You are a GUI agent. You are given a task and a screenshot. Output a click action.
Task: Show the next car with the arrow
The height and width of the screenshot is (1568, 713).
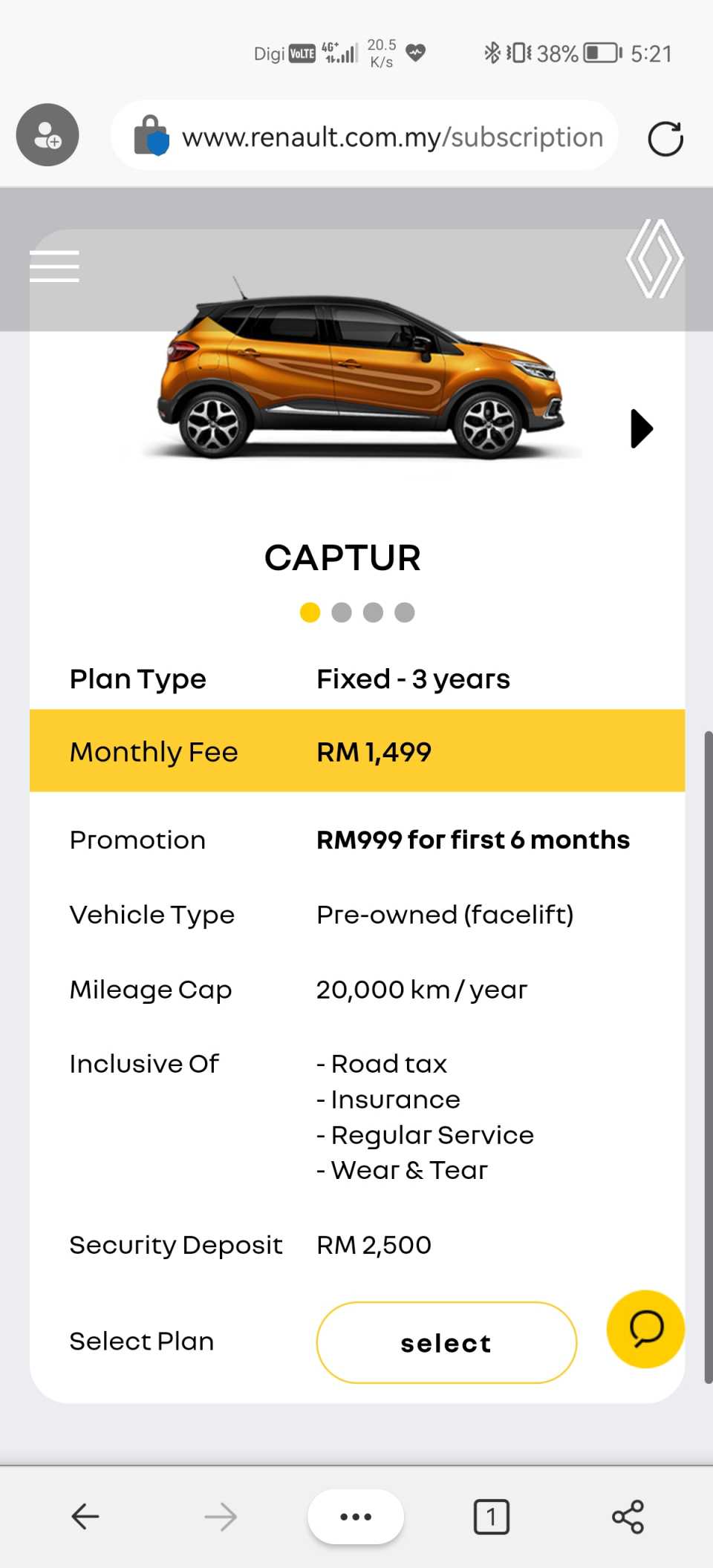[x=641, y=428]
